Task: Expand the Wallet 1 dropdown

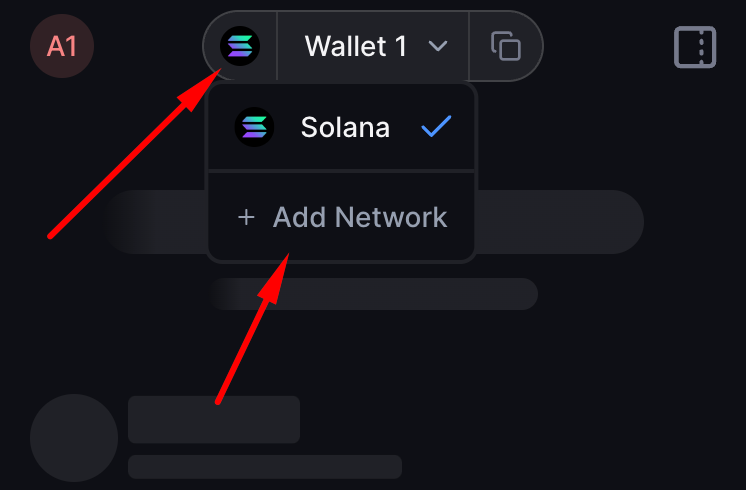Action: tap(374, 46)
